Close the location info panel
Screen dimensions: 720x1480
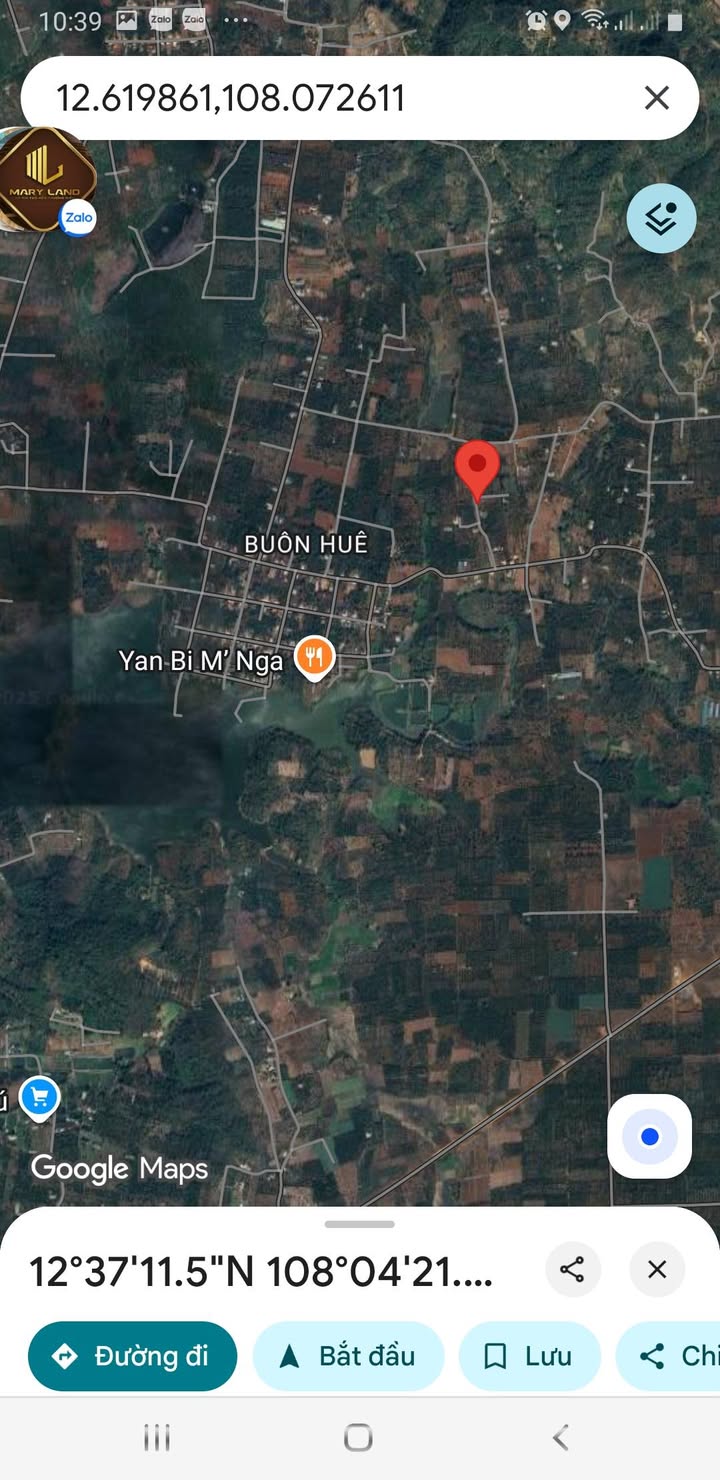[x=657, y=1270]
